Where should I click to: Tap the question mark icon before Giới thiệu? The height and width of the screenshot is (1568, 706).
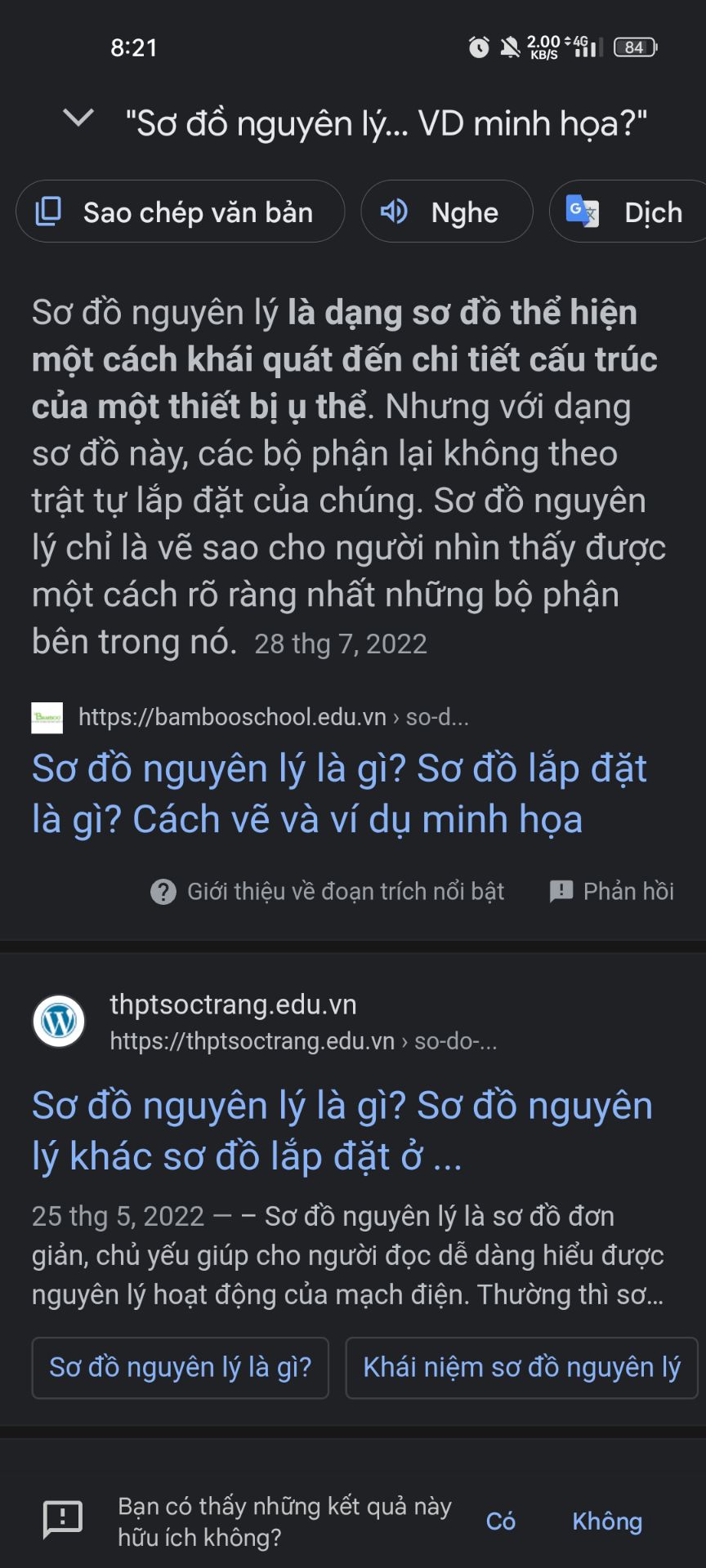click(163, 891)
